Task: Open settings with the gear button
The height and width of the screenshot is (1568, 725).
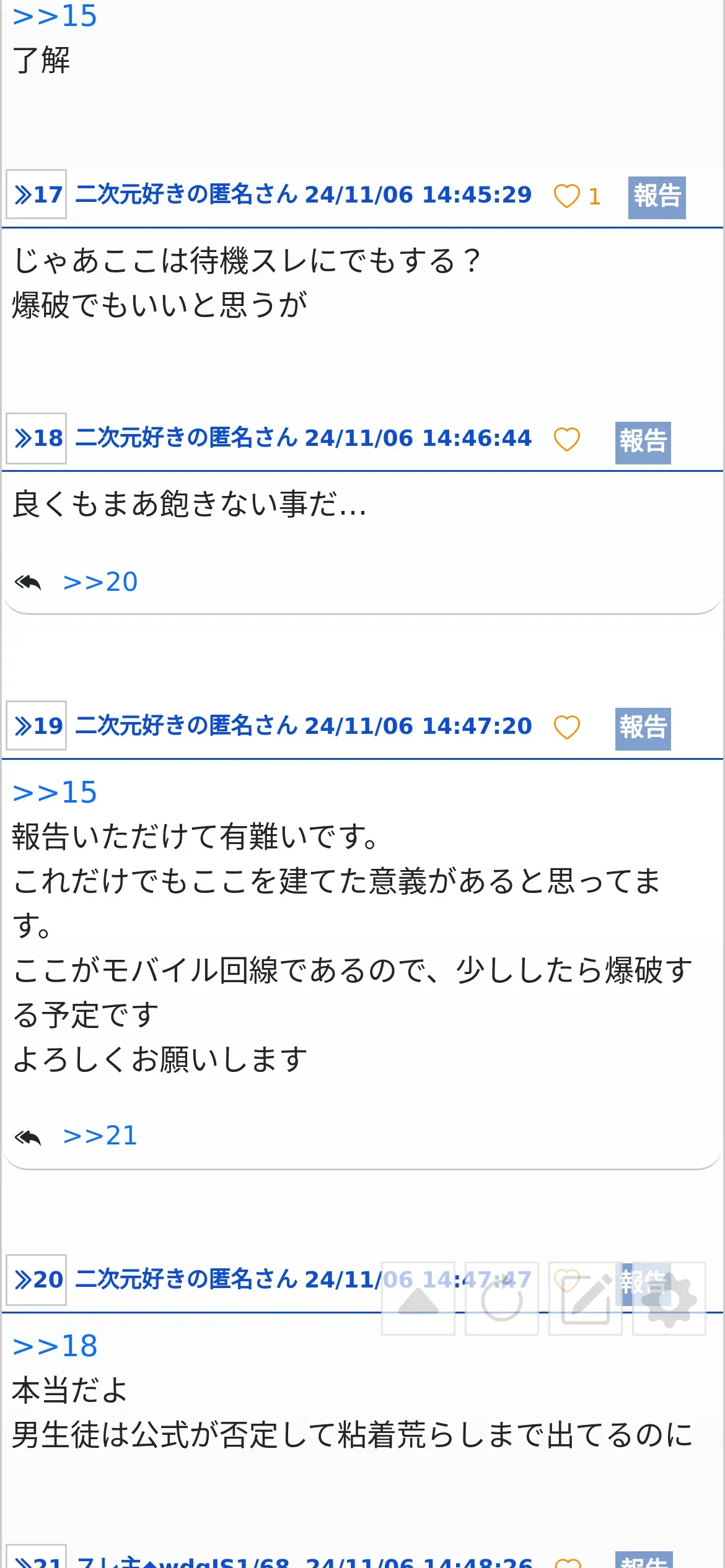Action: tap(669, 1298)
